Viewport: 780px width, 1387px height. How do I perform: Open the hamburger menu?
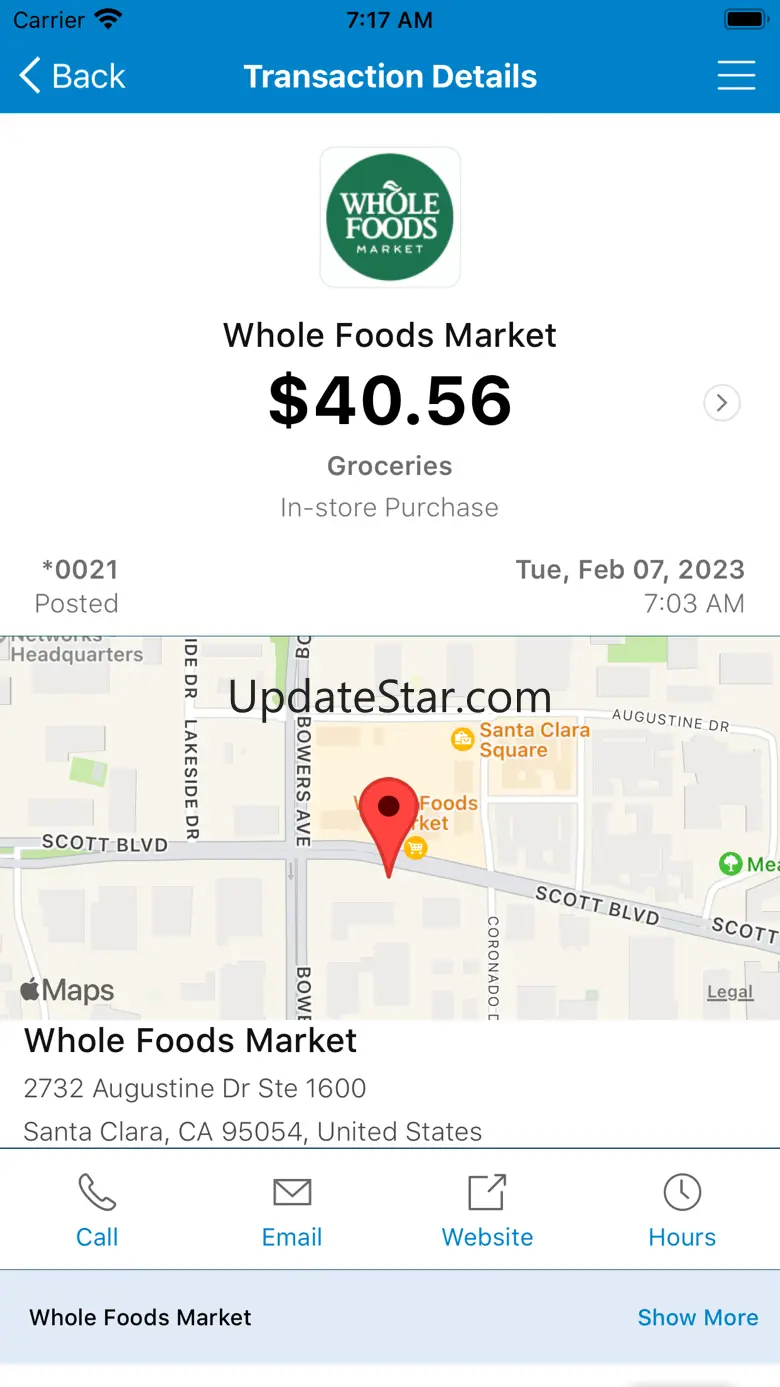pyautogui.click(x=736, y=76)
